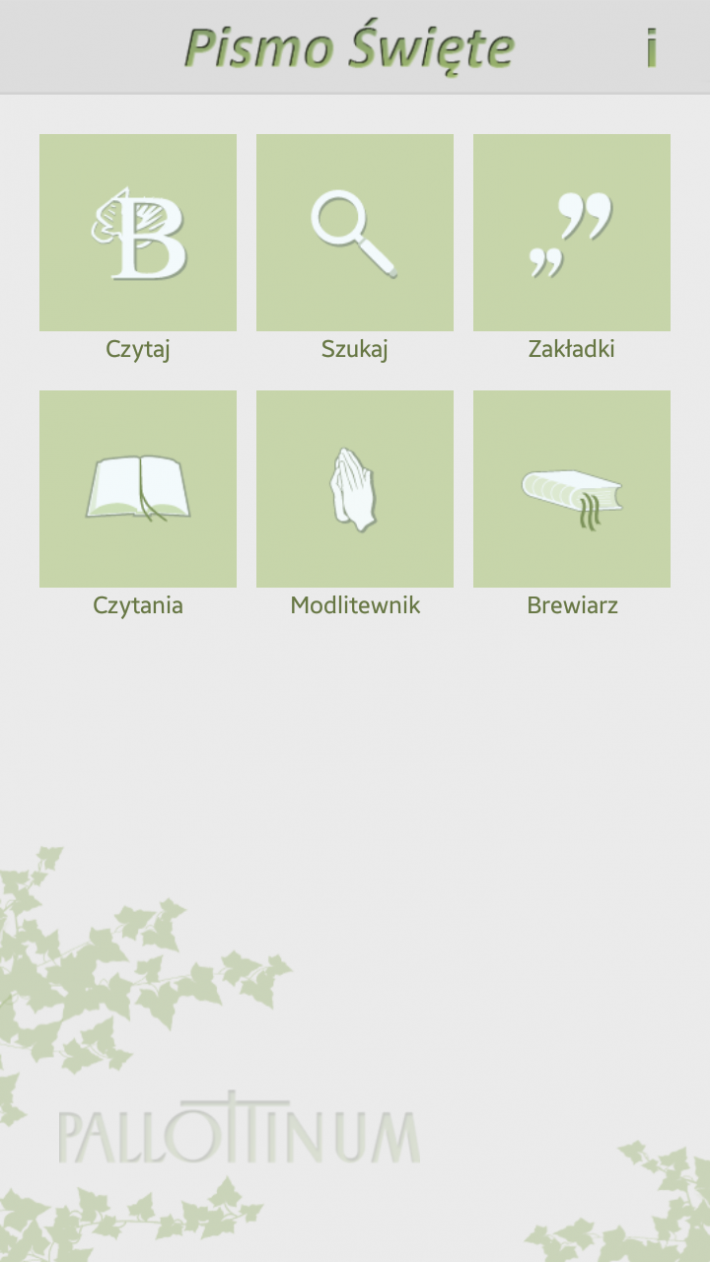Image resolution: width=710 pixels, height=1262 pixels.
Task: Open Szukaj search tile
Action: click(355, 233)
